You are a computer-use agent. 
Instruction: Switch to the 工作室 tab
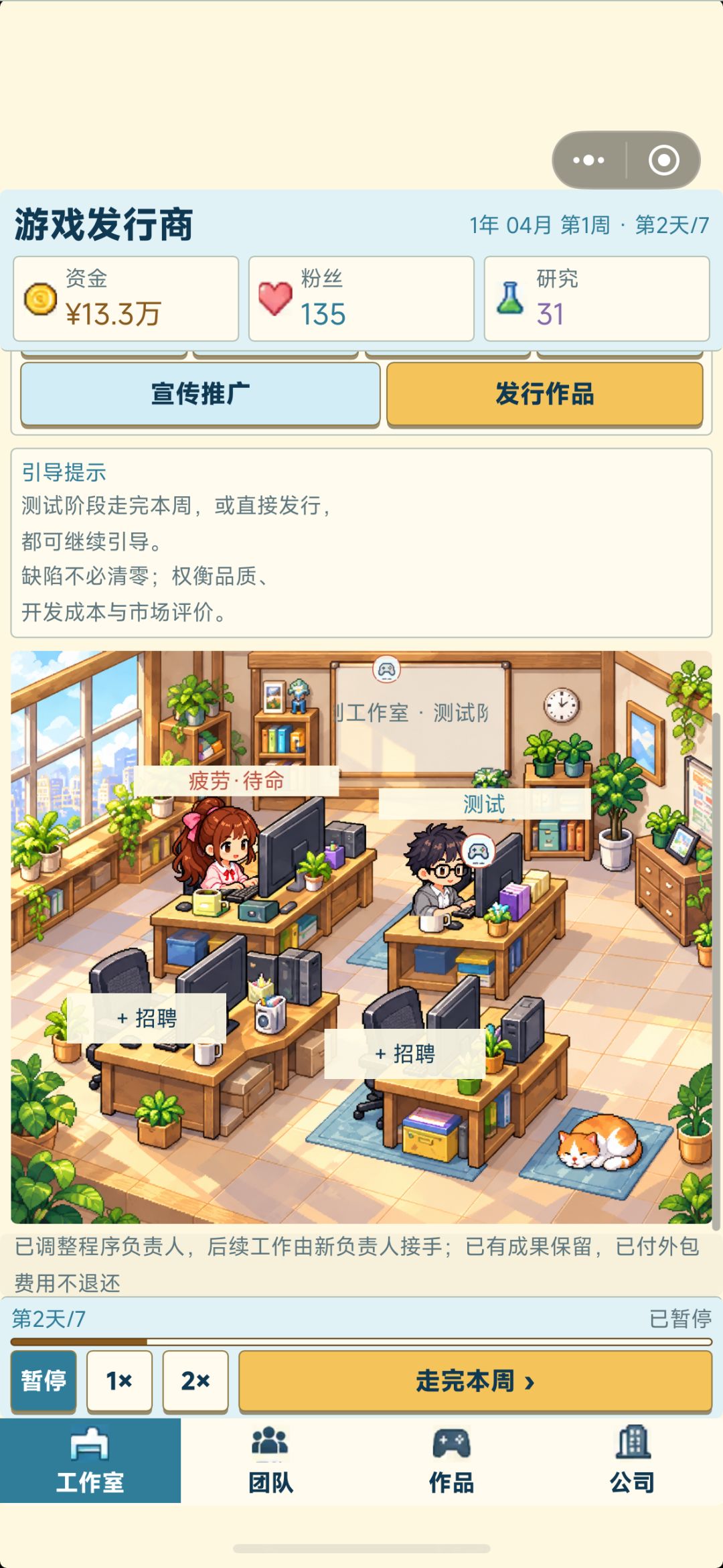(x=90, y=1460)
